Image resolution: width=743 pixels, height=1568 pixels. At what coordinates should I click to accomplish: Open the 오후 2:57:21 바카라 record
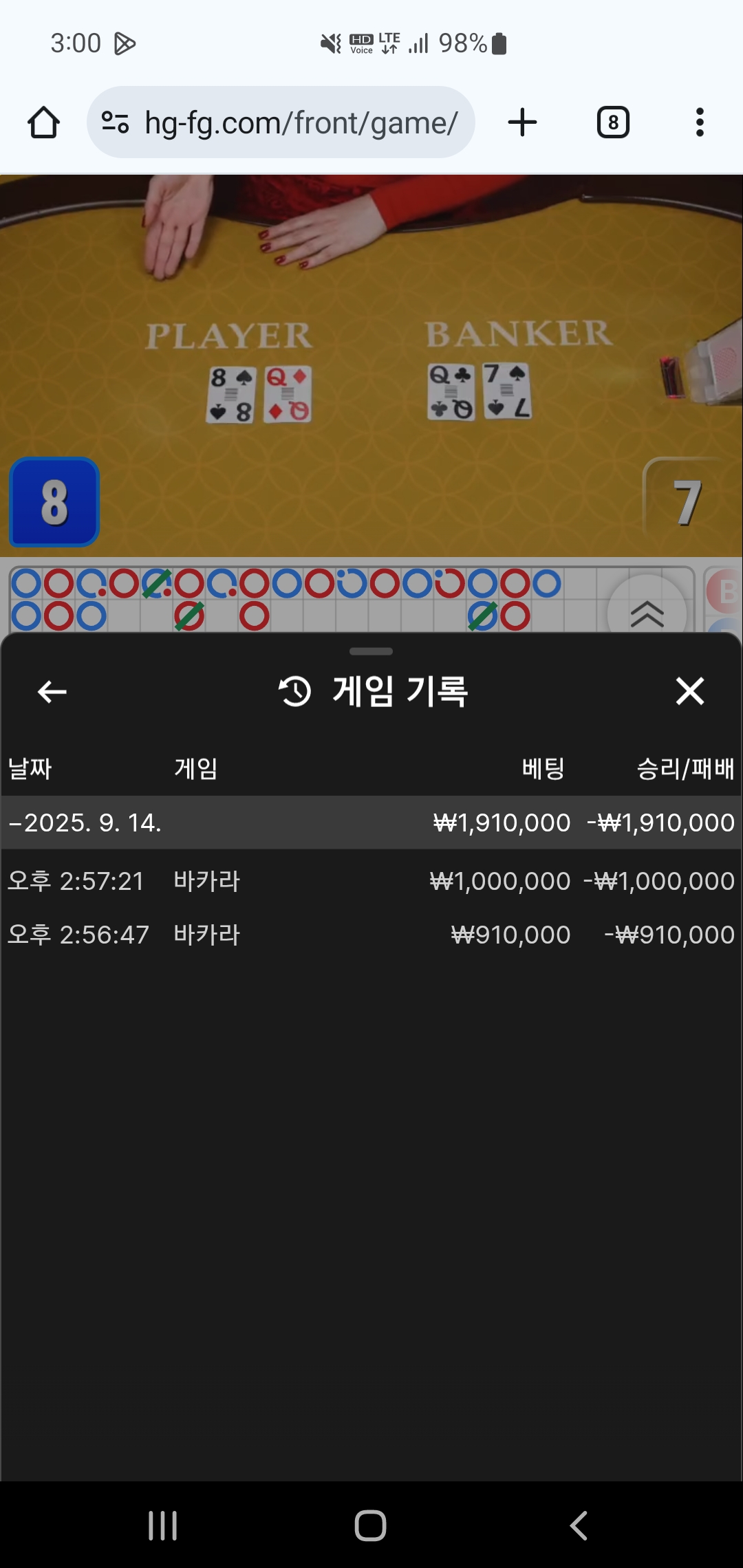(371, 881)
